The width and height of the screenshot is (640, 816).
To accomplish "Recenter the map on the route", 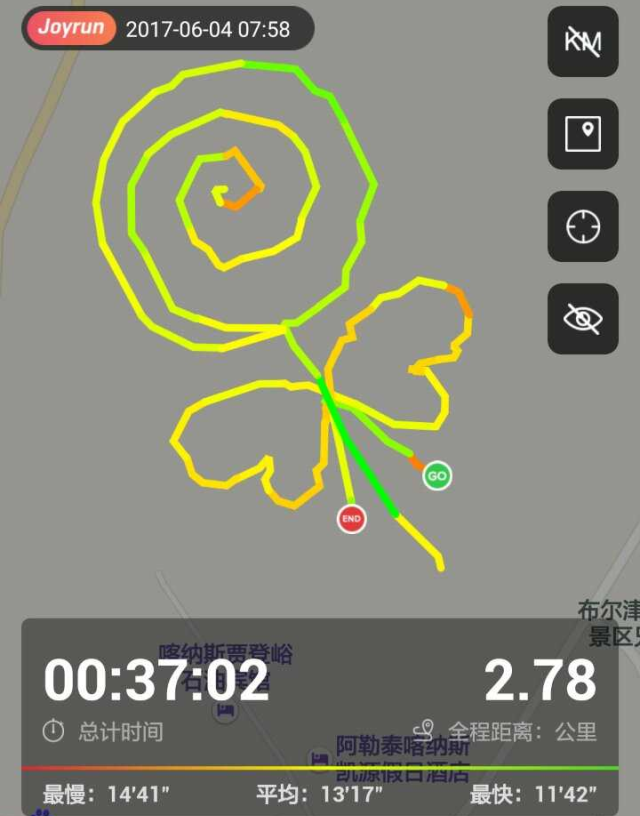I will click(583, 226).
